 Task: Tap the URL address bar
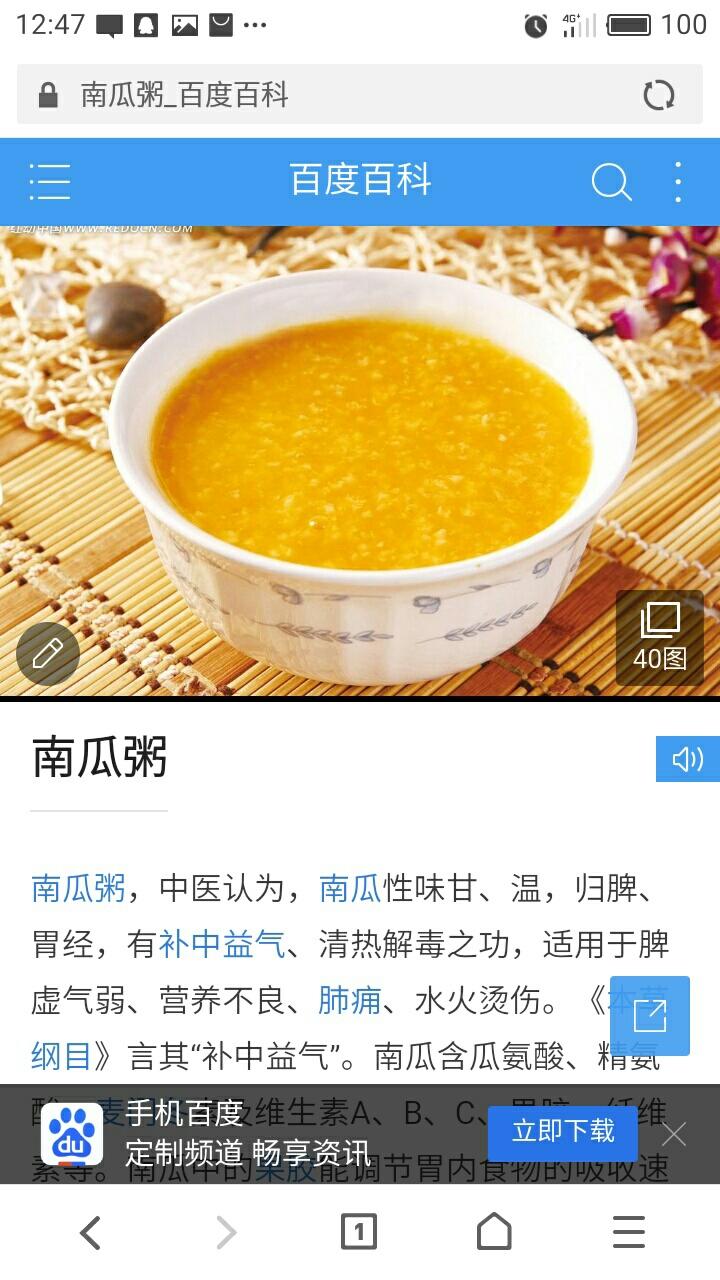click(x=330, y=96)
